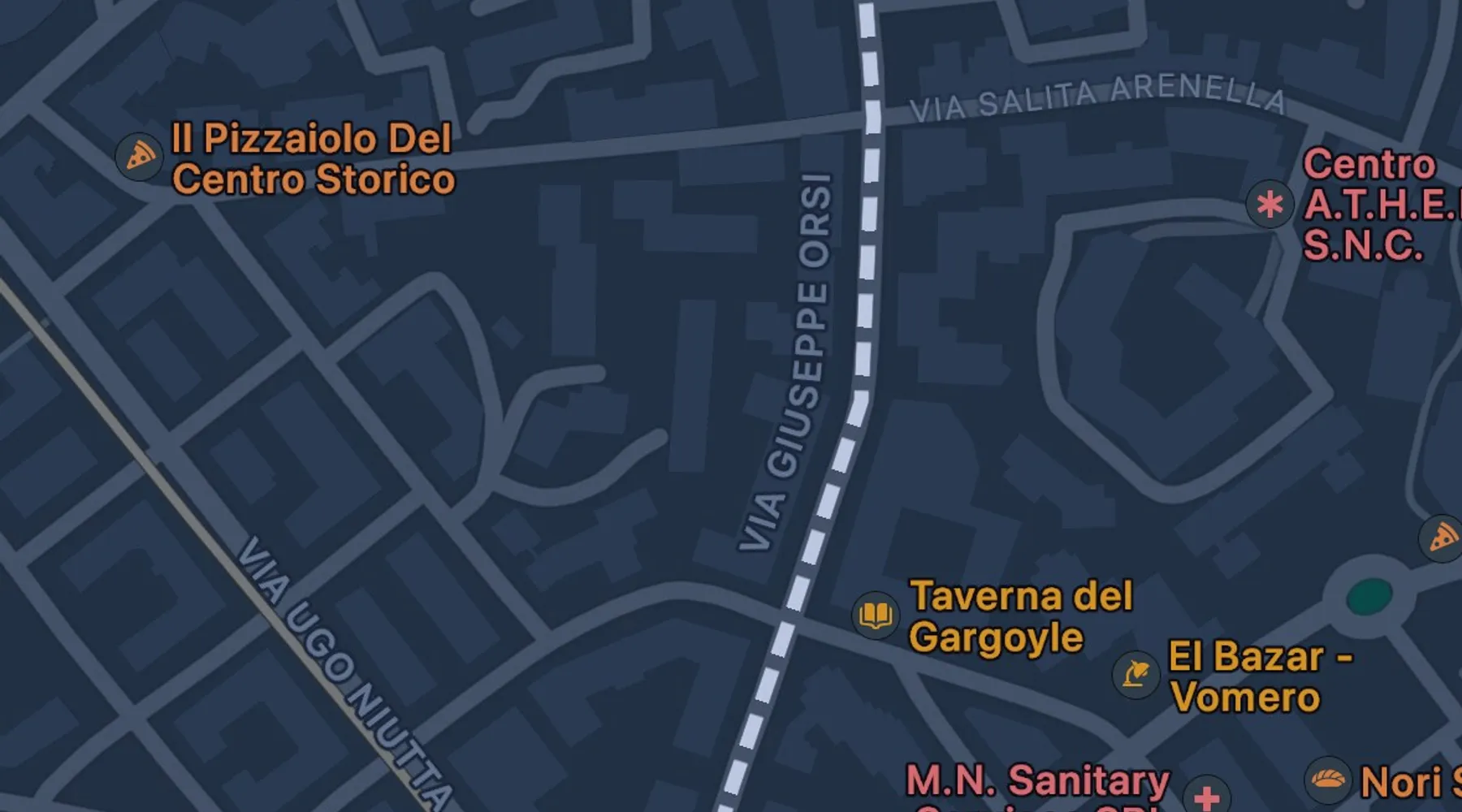View El Bazar - Vomero place details
This screenshot has height=812, width=1462.
tap(1135, 674)
